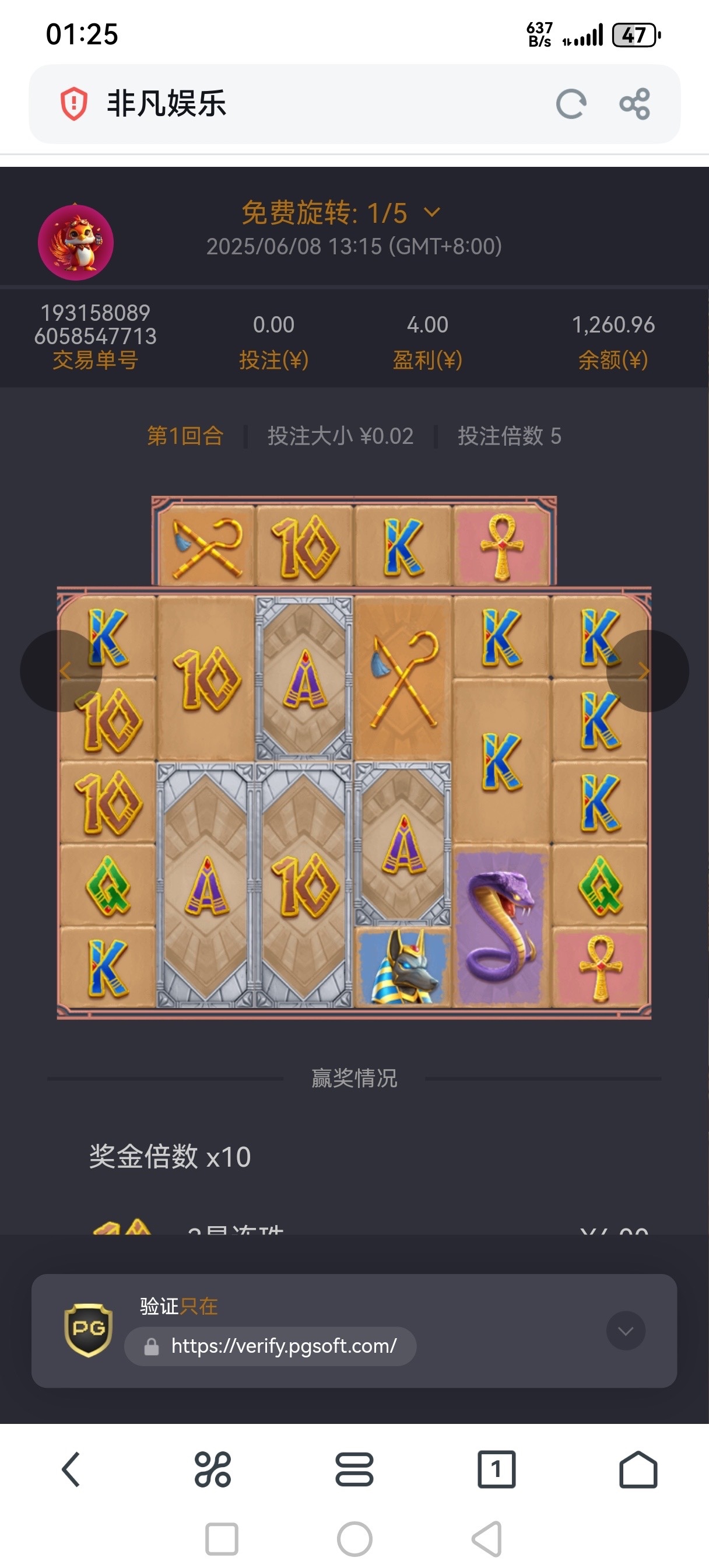Screen dimensions: 709x1568
Task: Go back in the browser toolbar
Action: click(x=71, y=1469)
